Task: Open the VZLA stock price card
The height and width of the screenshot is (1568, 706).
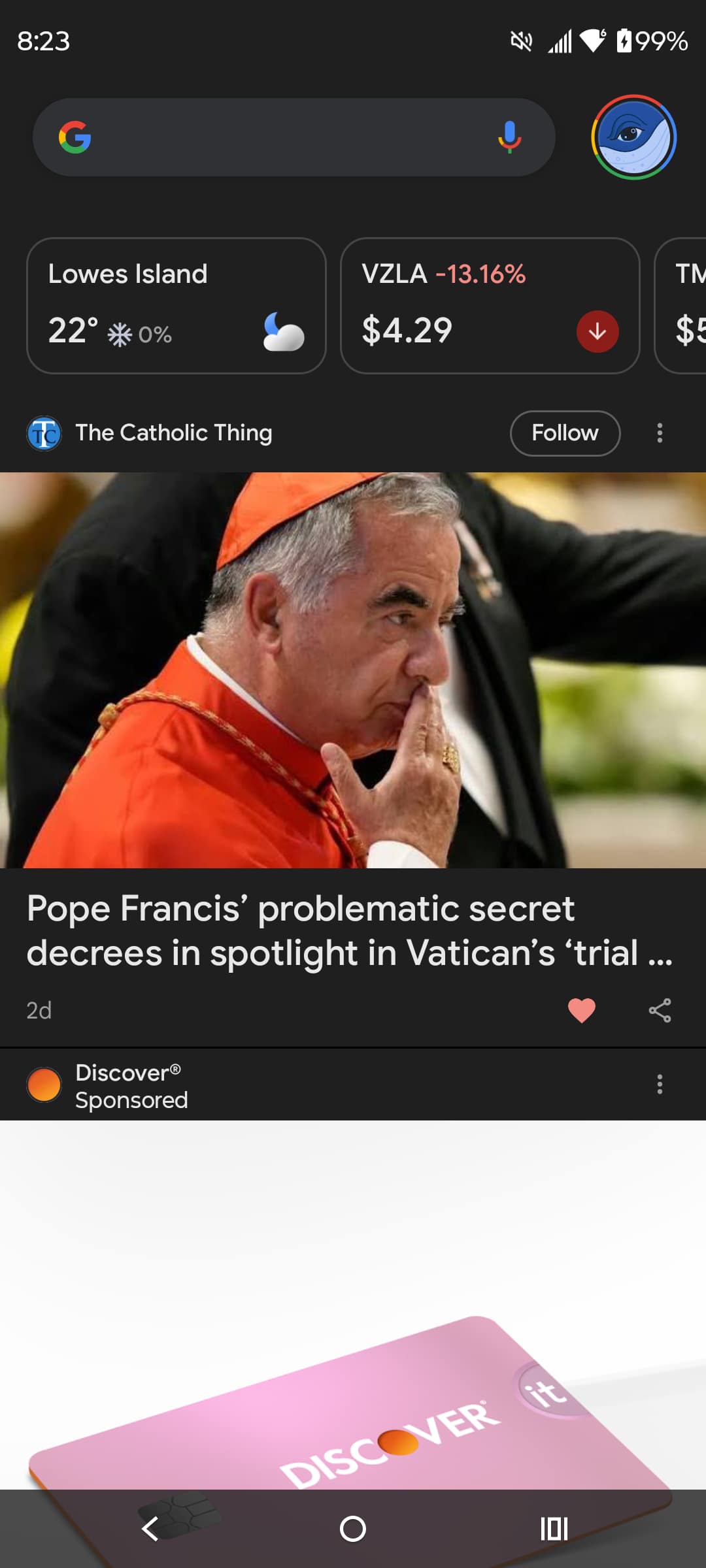Action: (x=490, y=306)
